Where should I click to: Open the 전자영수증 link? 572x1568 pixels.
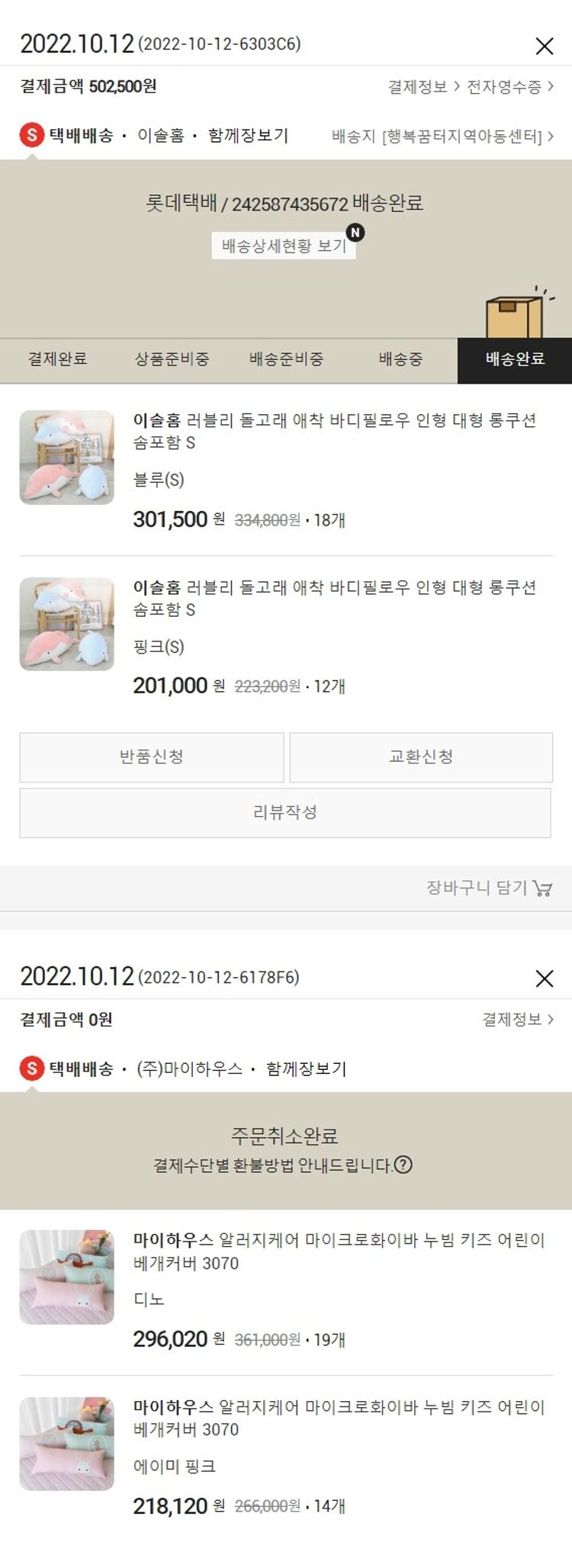[509, 87]
